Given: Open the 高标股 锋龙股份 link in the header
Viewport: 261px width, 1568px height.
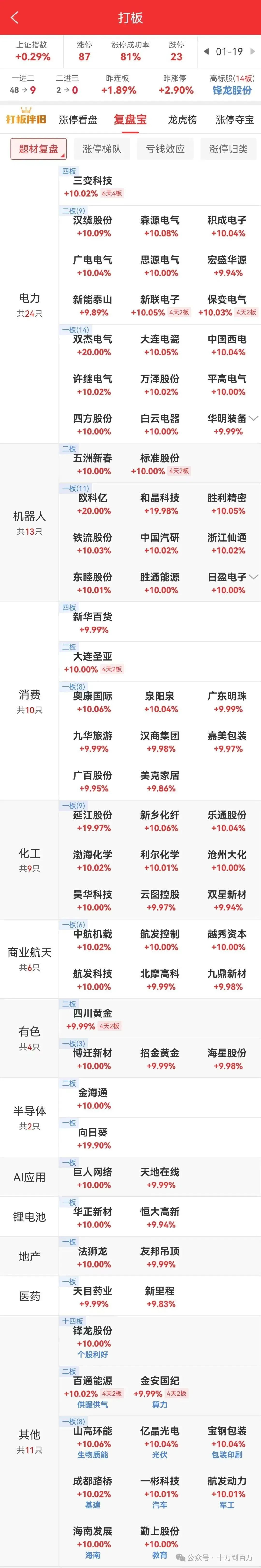Looking at the screenshot, I should point(232,90).
